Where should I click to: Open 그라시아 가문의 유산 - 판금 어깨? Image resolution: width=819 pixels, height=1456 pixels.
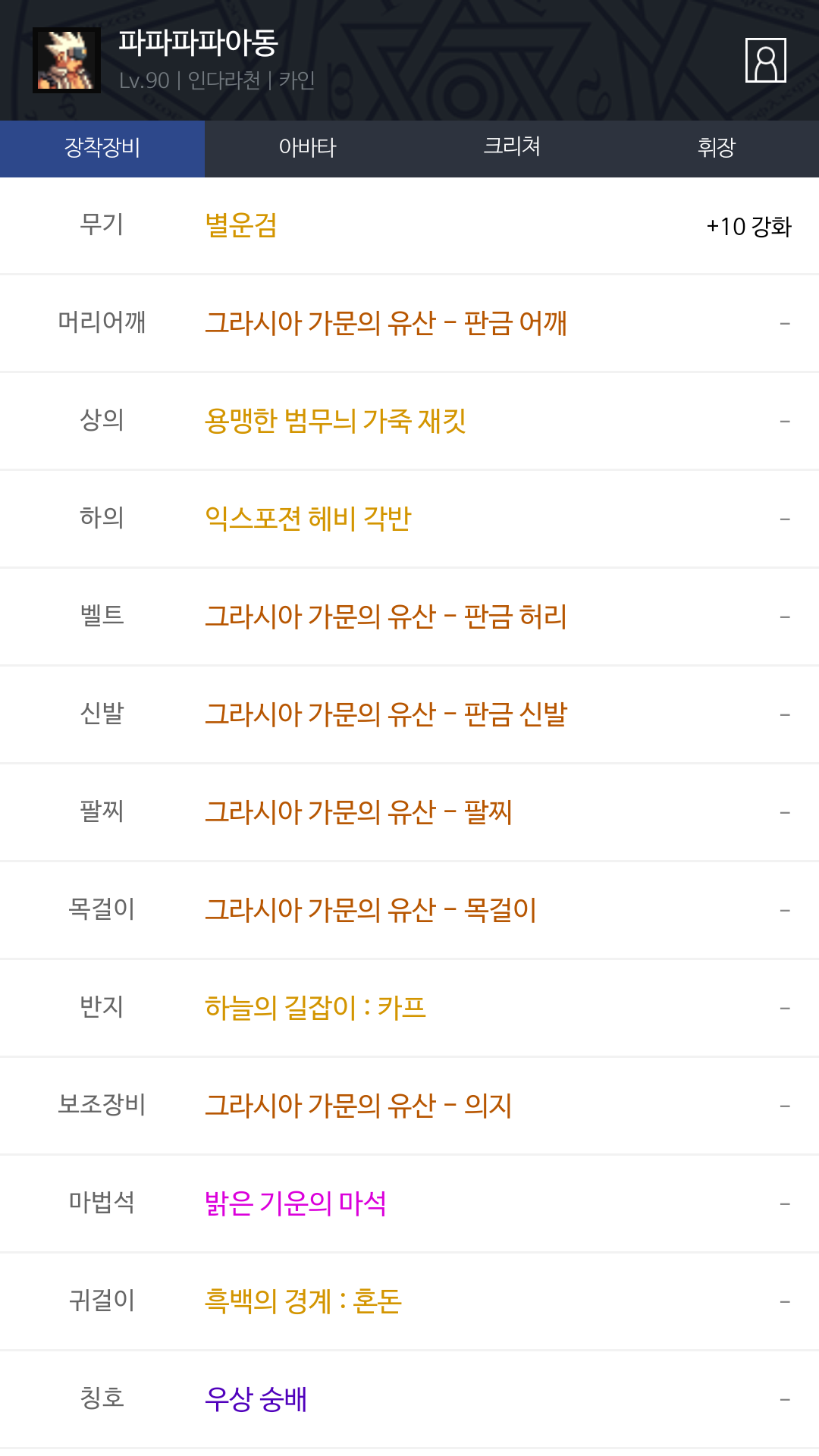coord(386,324)
